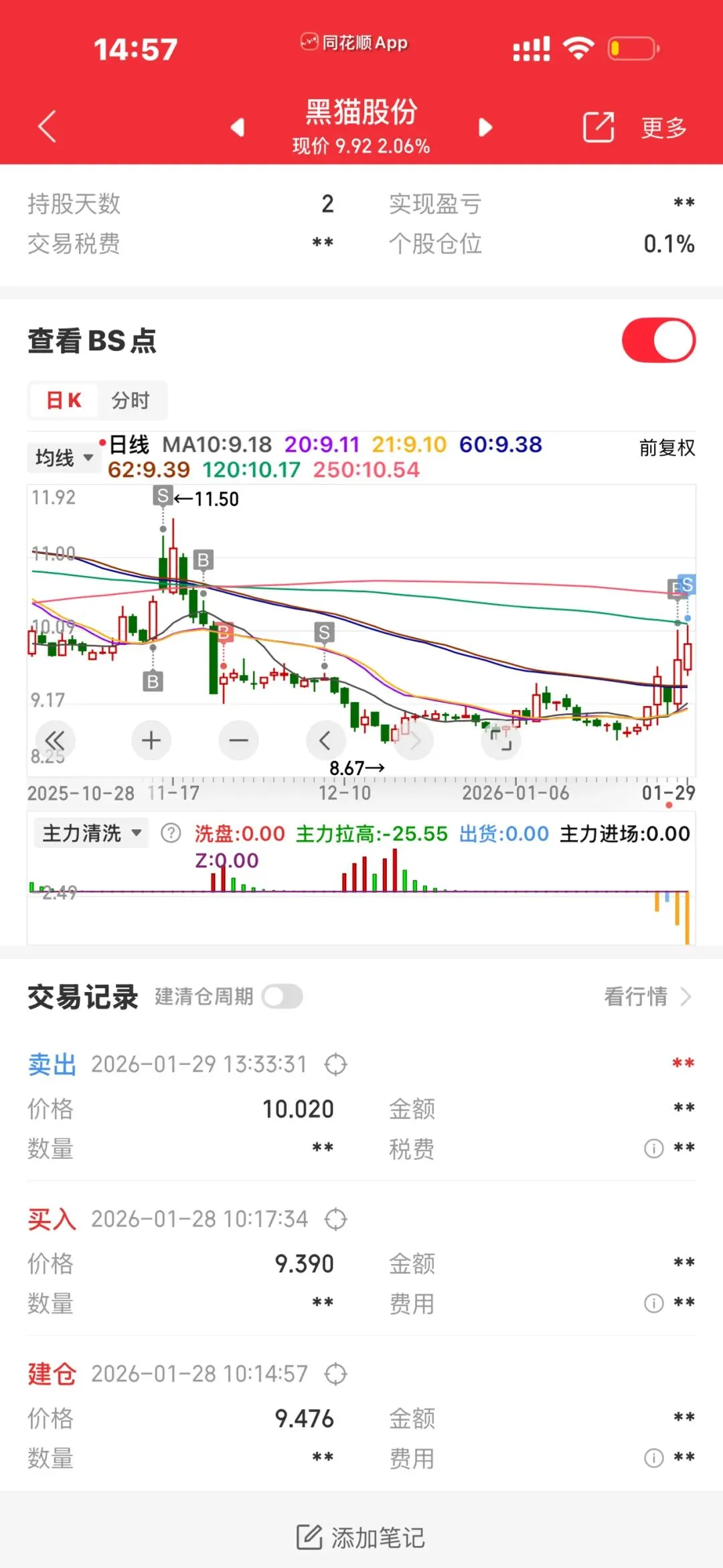Jump chart to earliest with double arrow
The width and height of the screenshot is (723, 1568).
point(55,741)
